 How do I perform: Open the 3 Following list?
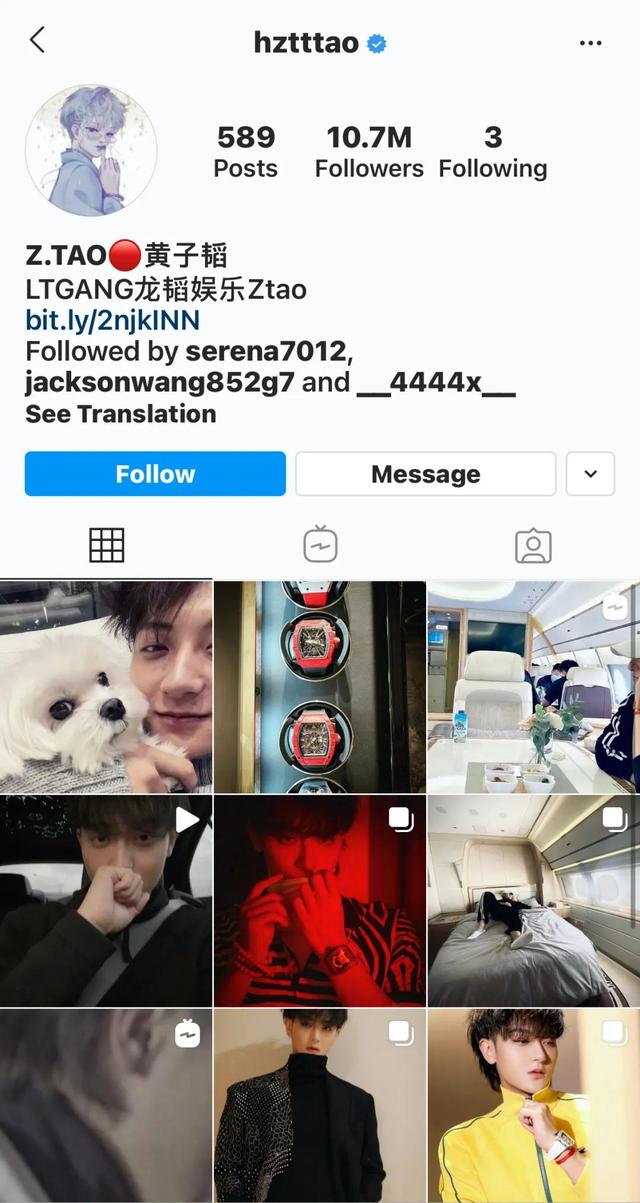[492, 152]
